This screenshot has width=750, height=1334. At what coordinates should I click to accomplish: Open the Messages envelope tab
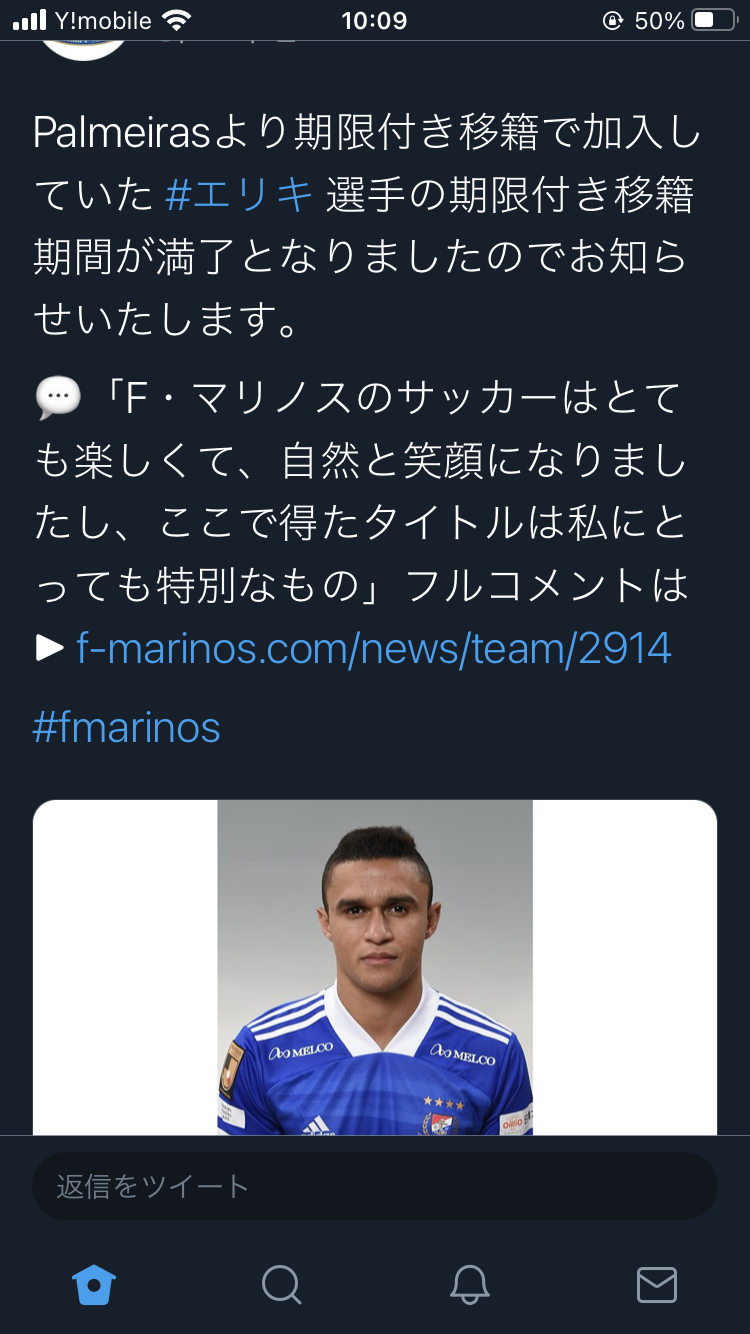[x=657, y=1285]
